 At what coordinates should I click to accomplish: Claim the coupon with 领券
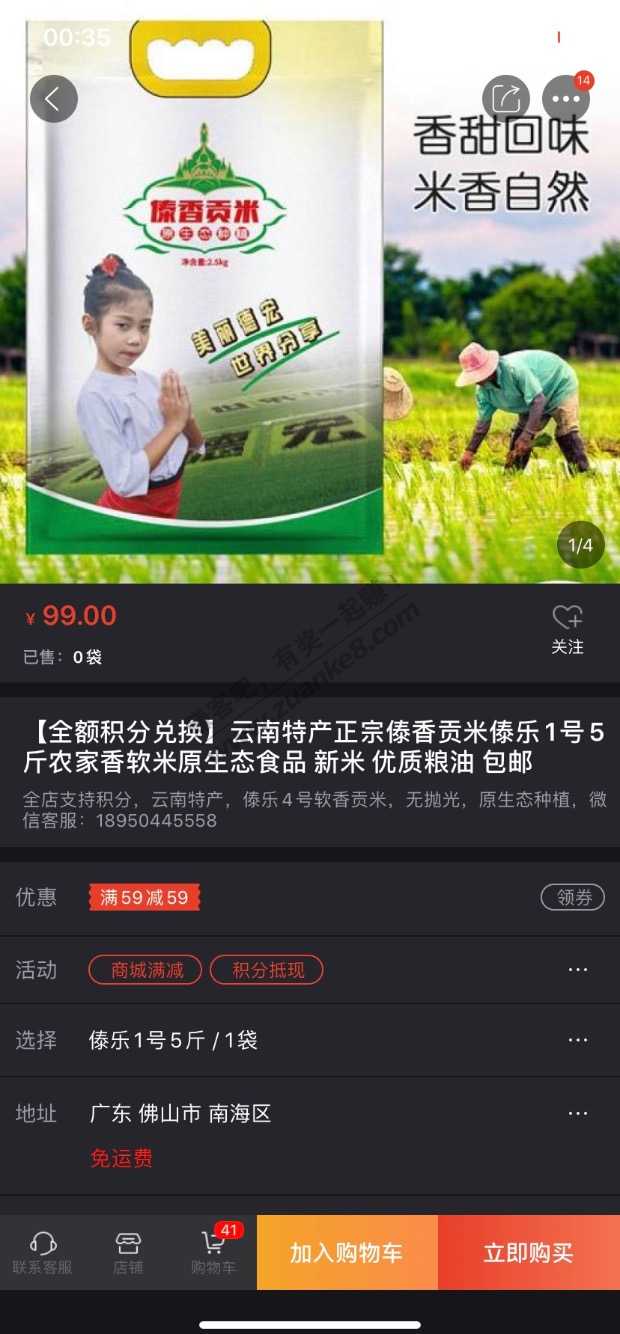(x=573, y=897)
